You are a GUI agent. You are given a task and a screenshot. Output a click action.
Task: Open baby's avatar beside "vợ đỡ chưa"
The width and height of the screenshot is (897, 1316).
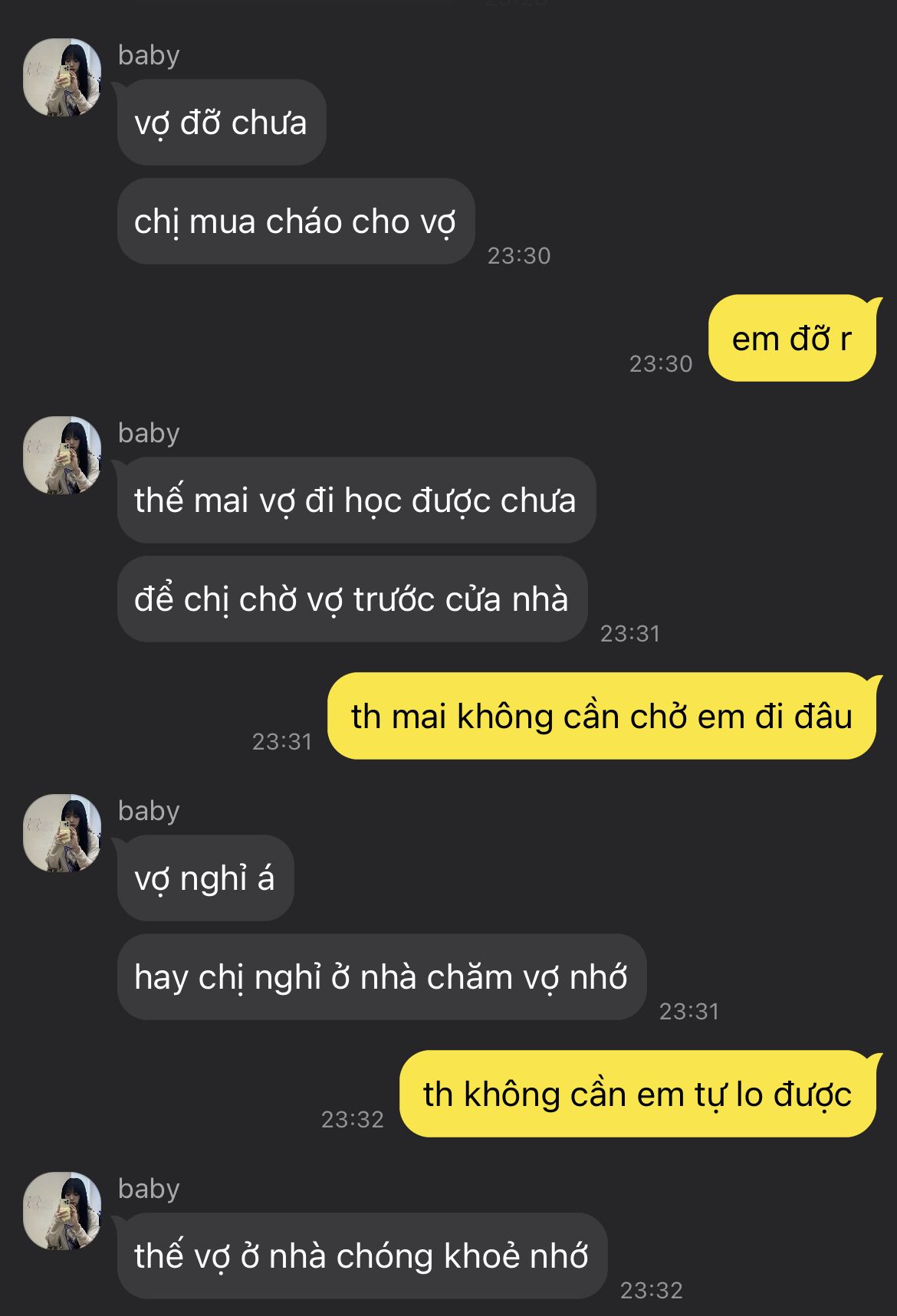[x=62, y=77]
